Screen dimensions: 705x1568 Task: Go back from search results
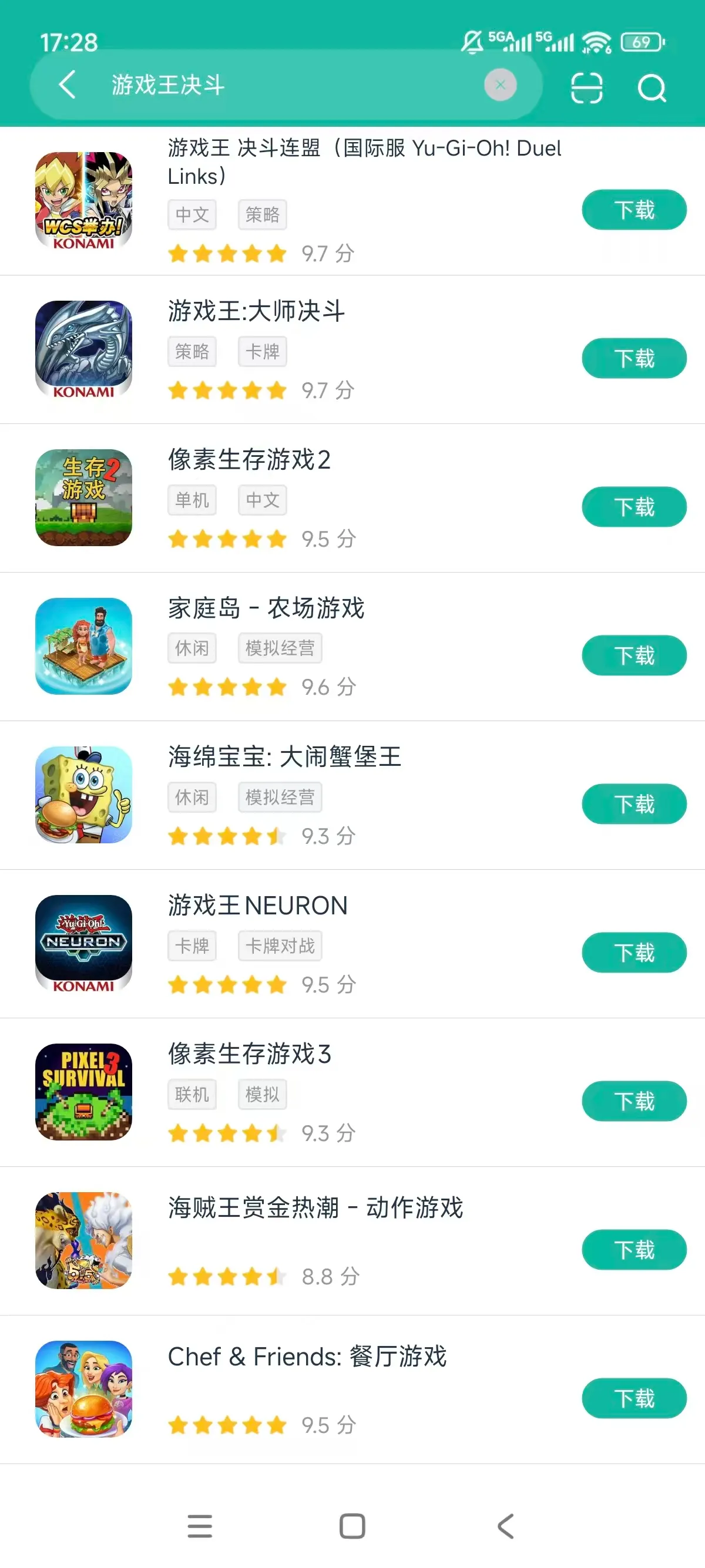coord(67,85)
